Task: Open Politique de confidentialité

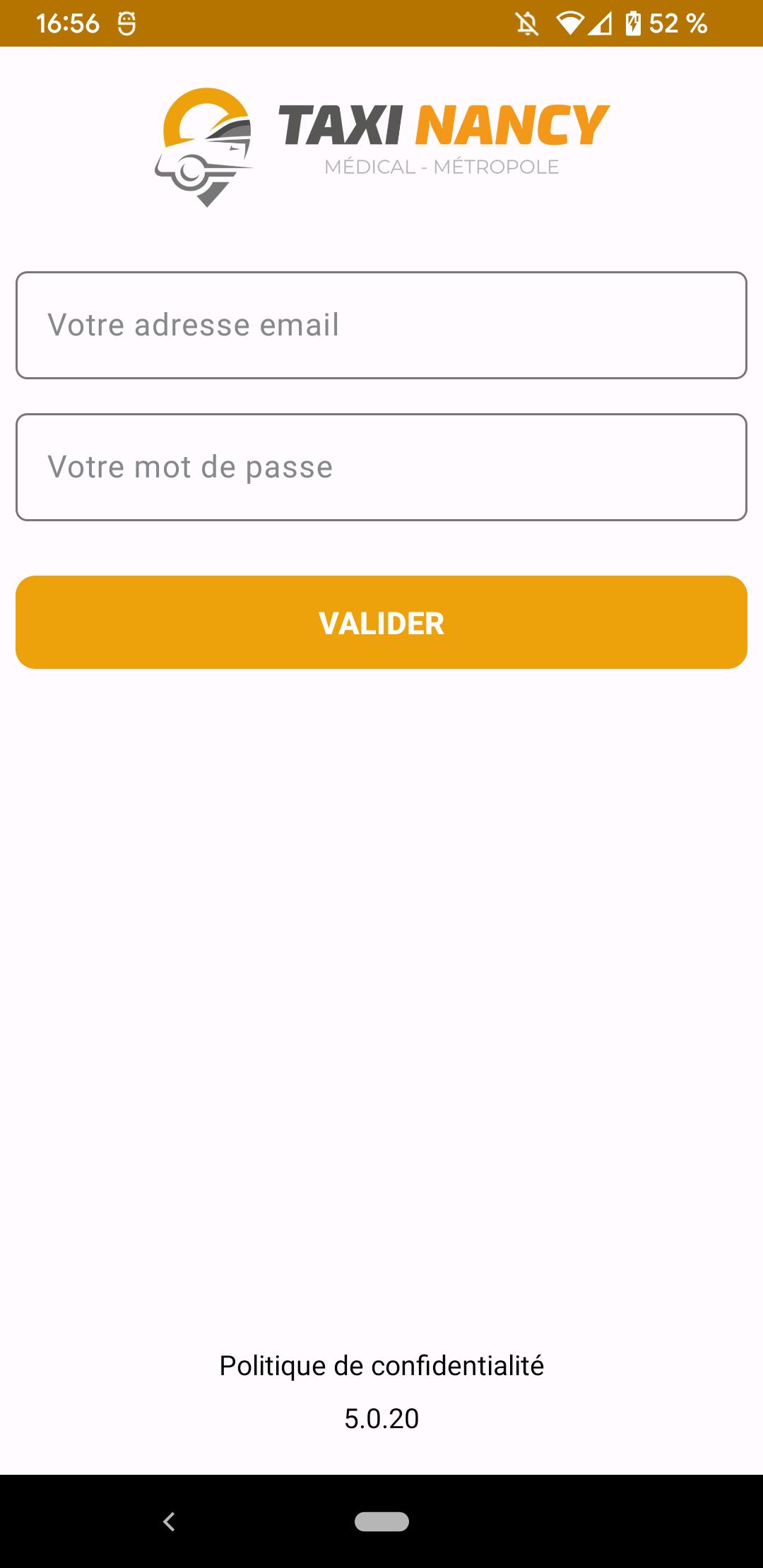Action: 381,1365
